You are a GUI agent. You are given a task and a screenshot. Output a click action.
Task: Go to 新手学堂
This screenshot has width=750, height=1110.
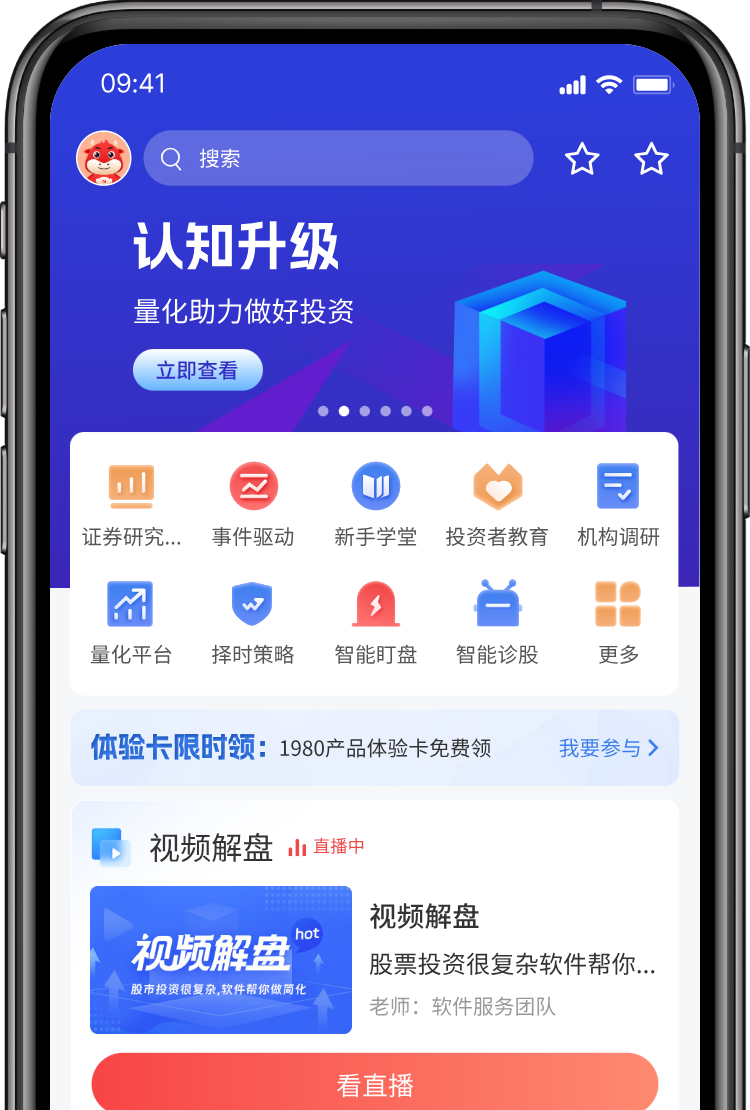[x=375, y=507]
